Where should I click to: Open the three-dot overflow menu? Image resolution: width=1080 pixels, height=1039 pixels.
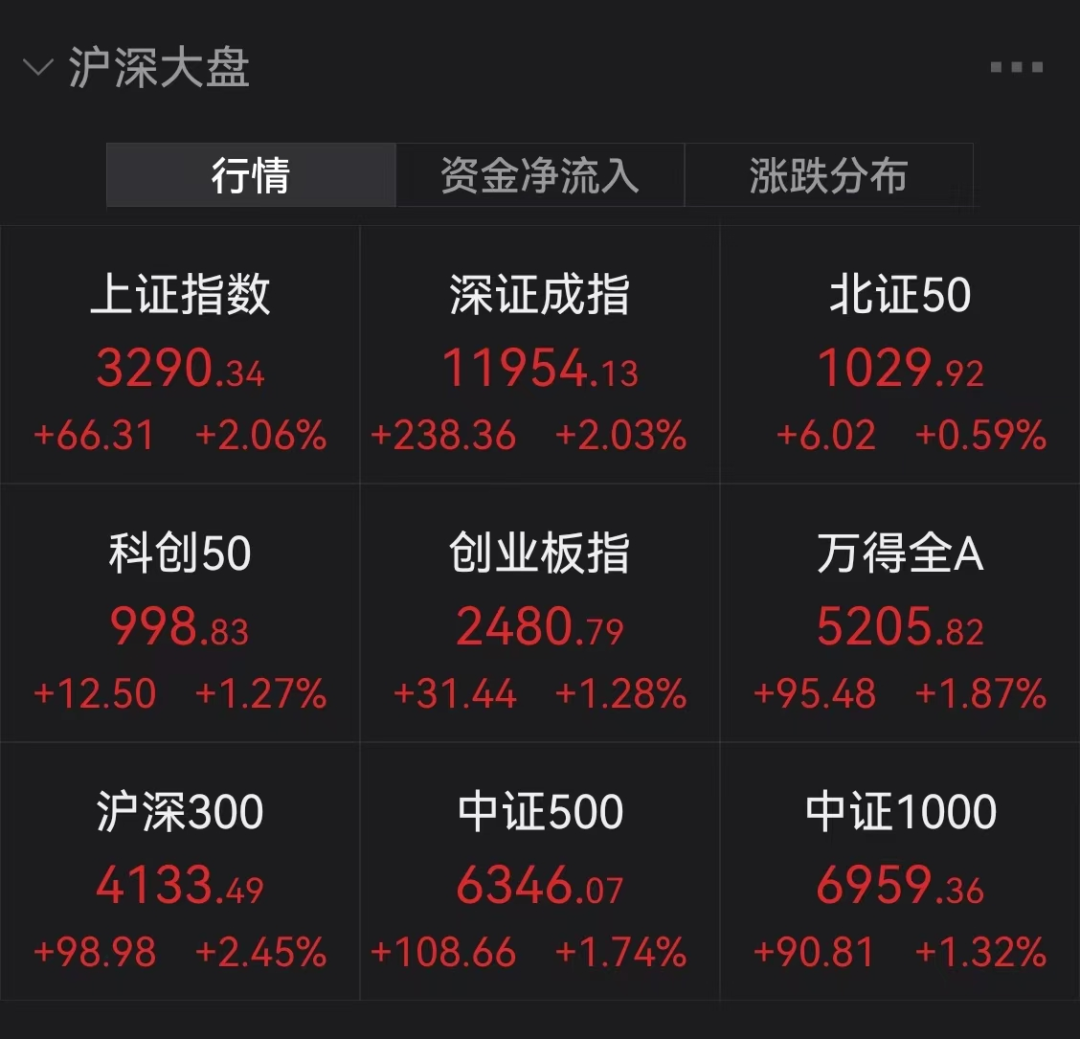tap(1016, 68)
